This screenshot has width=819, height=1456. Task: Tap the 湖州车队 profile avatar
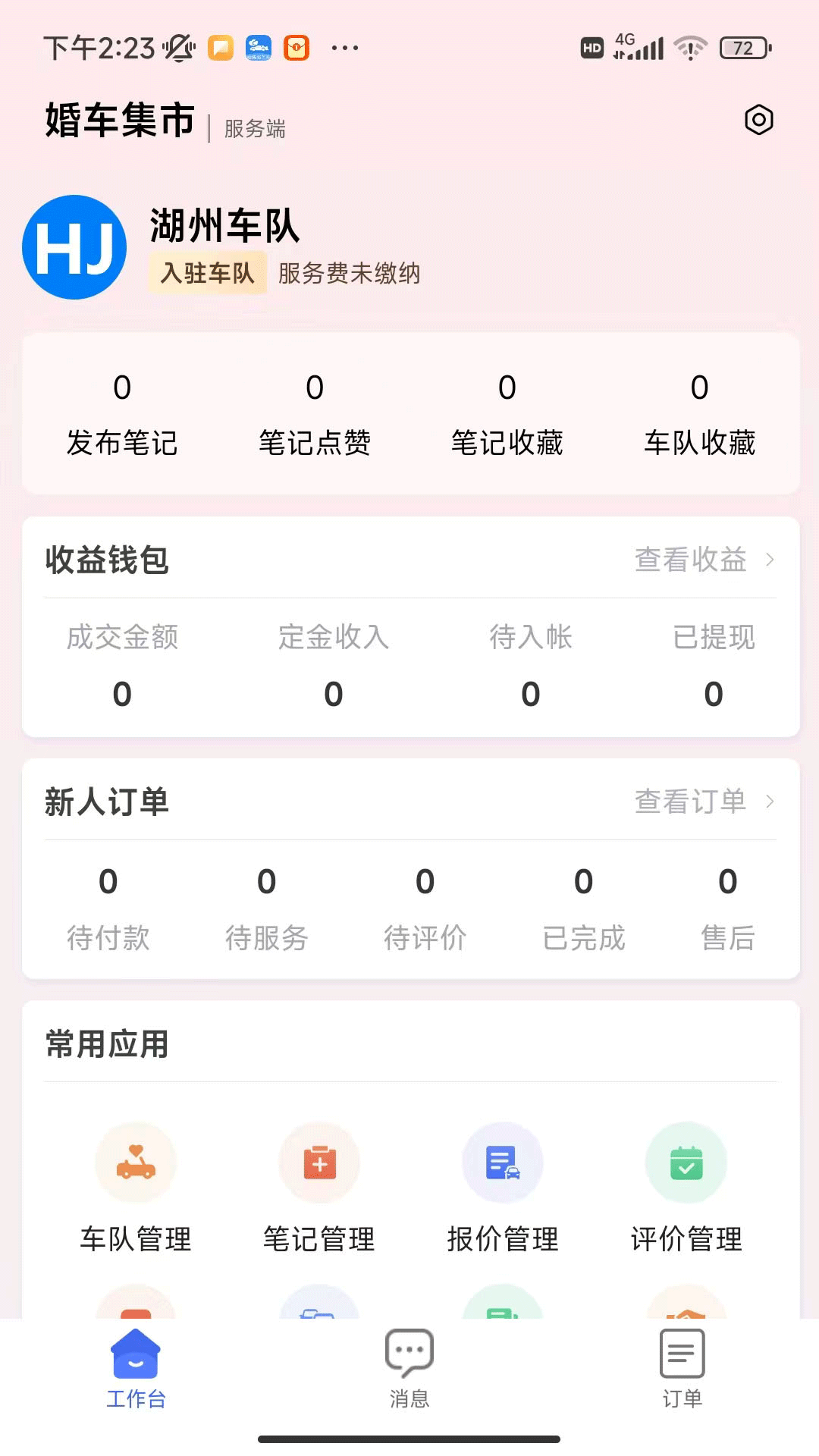[x=74, y=247]
